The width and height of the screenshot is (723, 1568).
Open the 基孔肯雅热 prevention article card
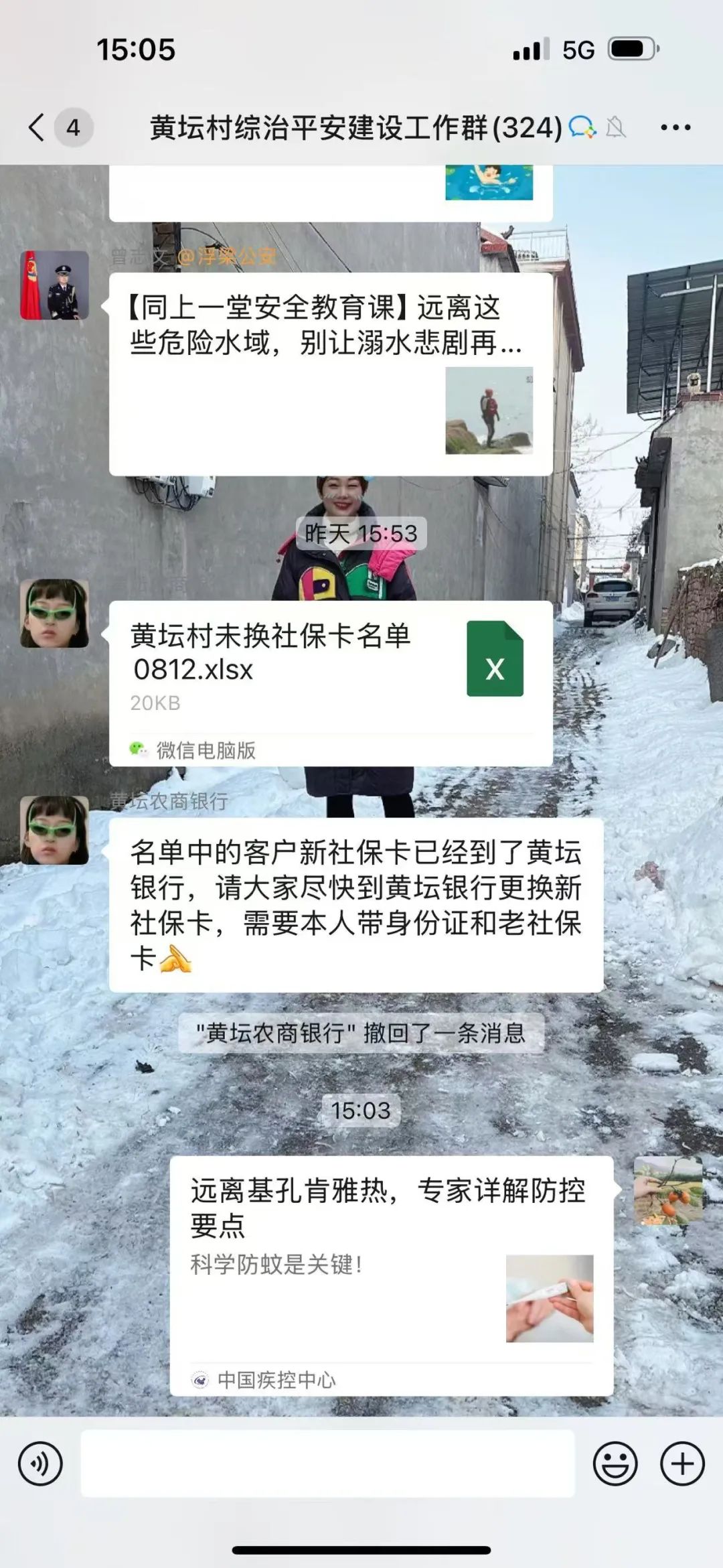(x=391, y=1275)
